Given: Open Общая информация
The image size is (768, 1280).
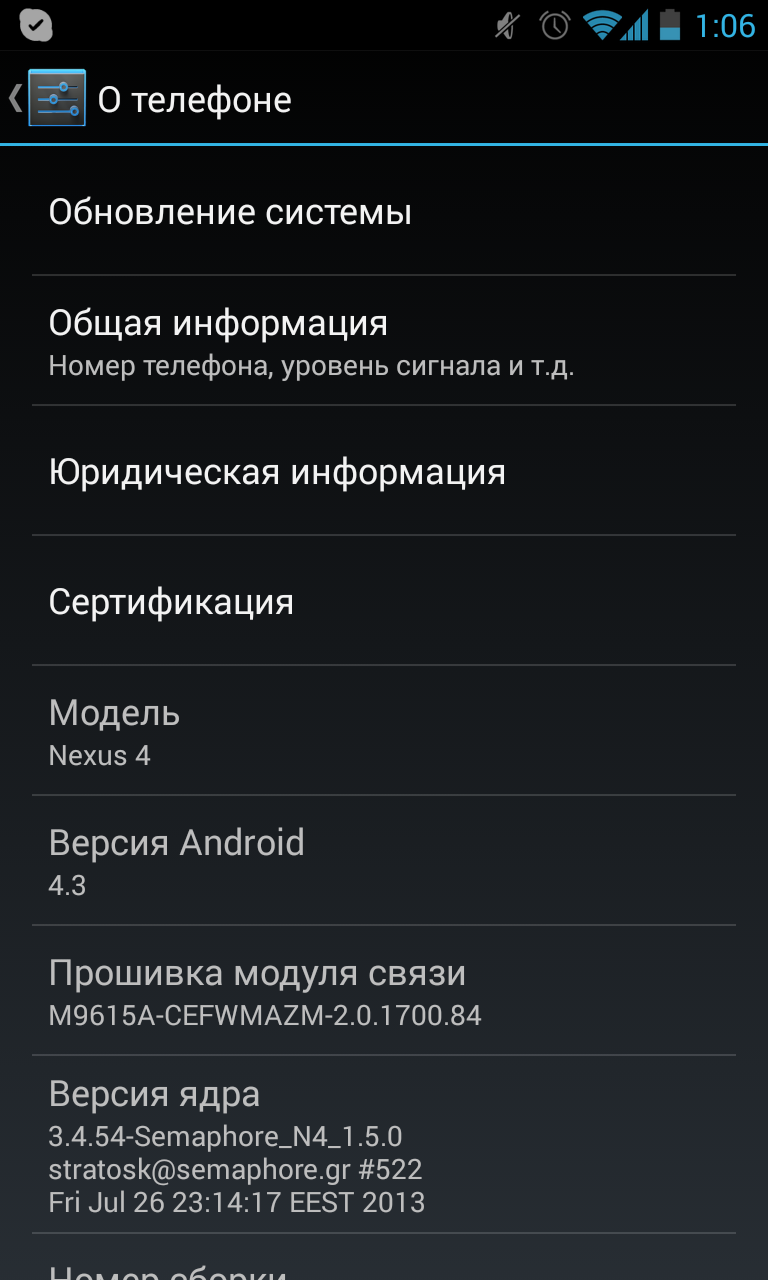Looking at the screenshot, I should point(384,341).
